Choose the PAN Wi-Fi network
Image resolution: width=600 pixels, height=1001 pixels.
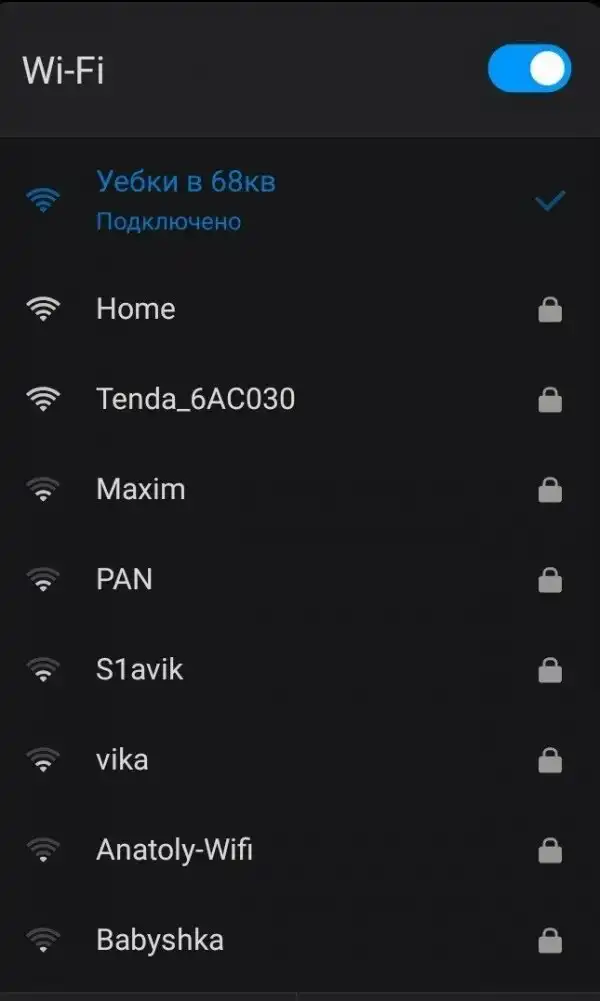click(124, 579)
